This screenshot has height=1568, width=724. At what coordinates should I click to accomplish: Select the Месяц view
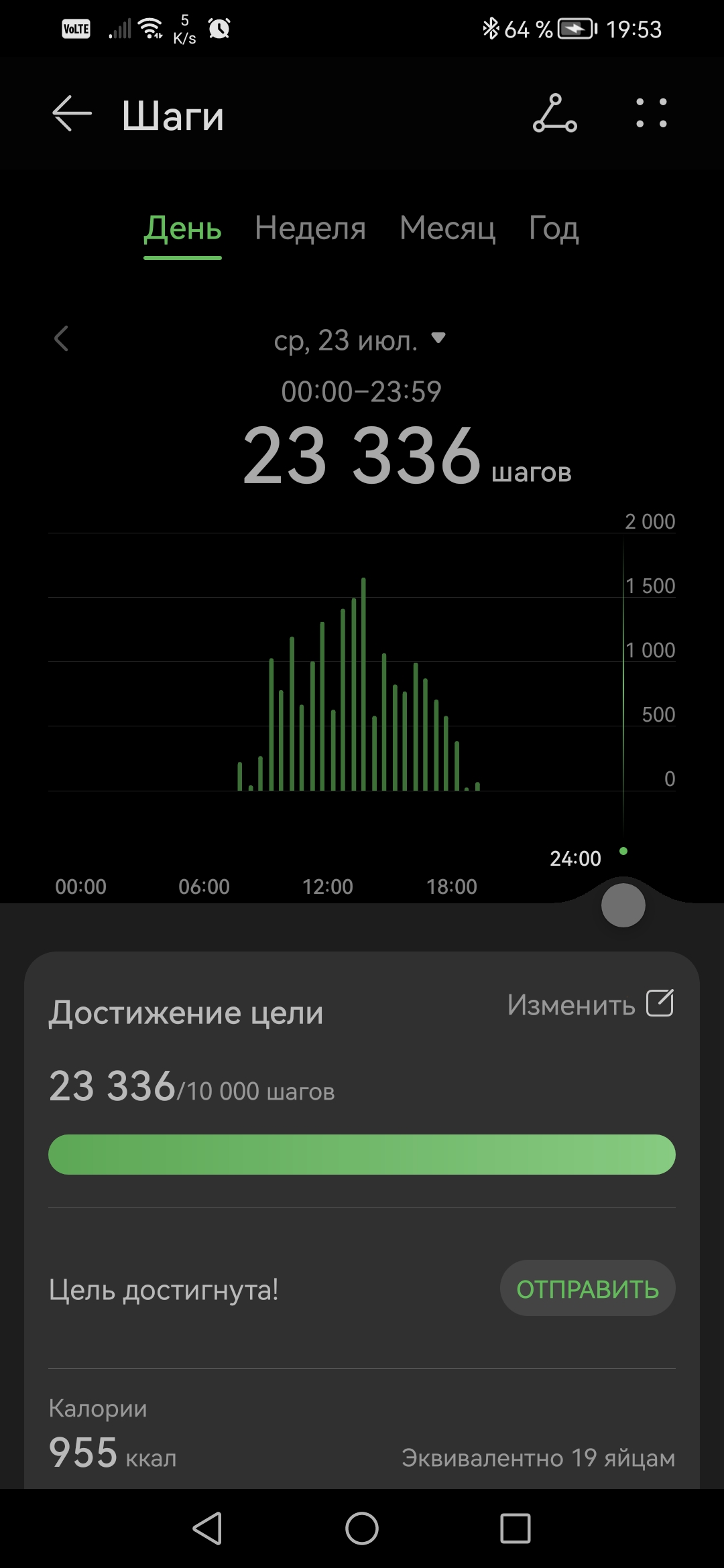[447, 229]
